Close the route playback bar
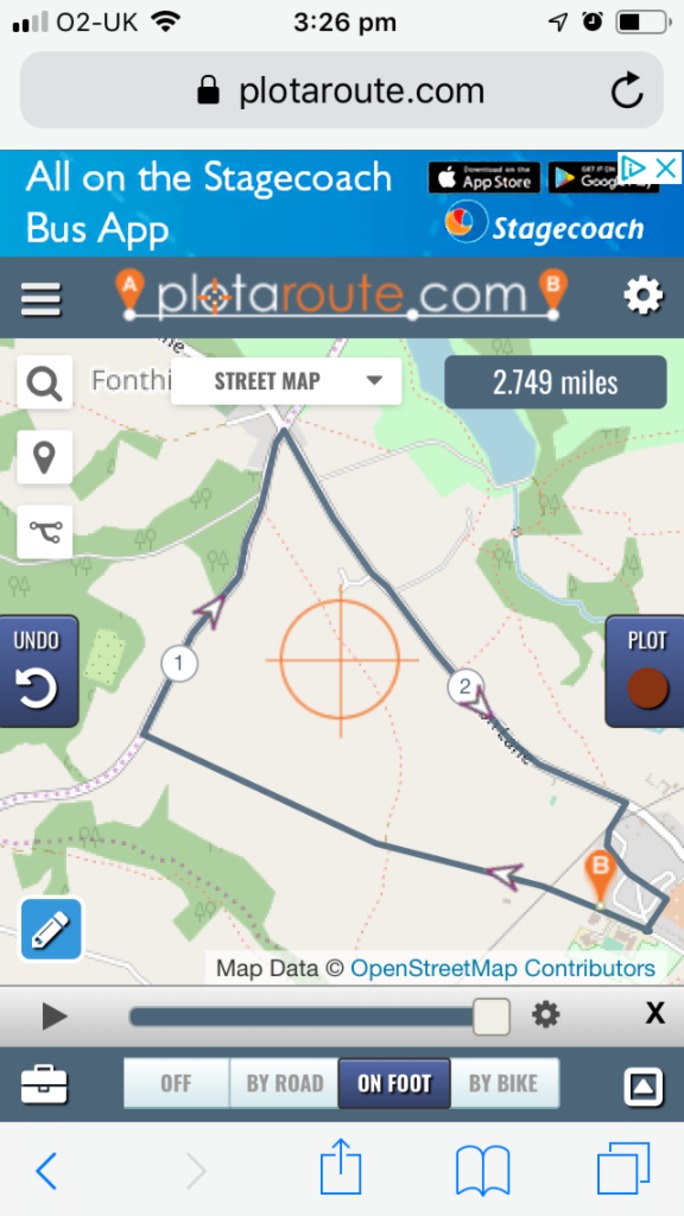The height and width of the screenshot is (1216, 684). coord(654,1014)
